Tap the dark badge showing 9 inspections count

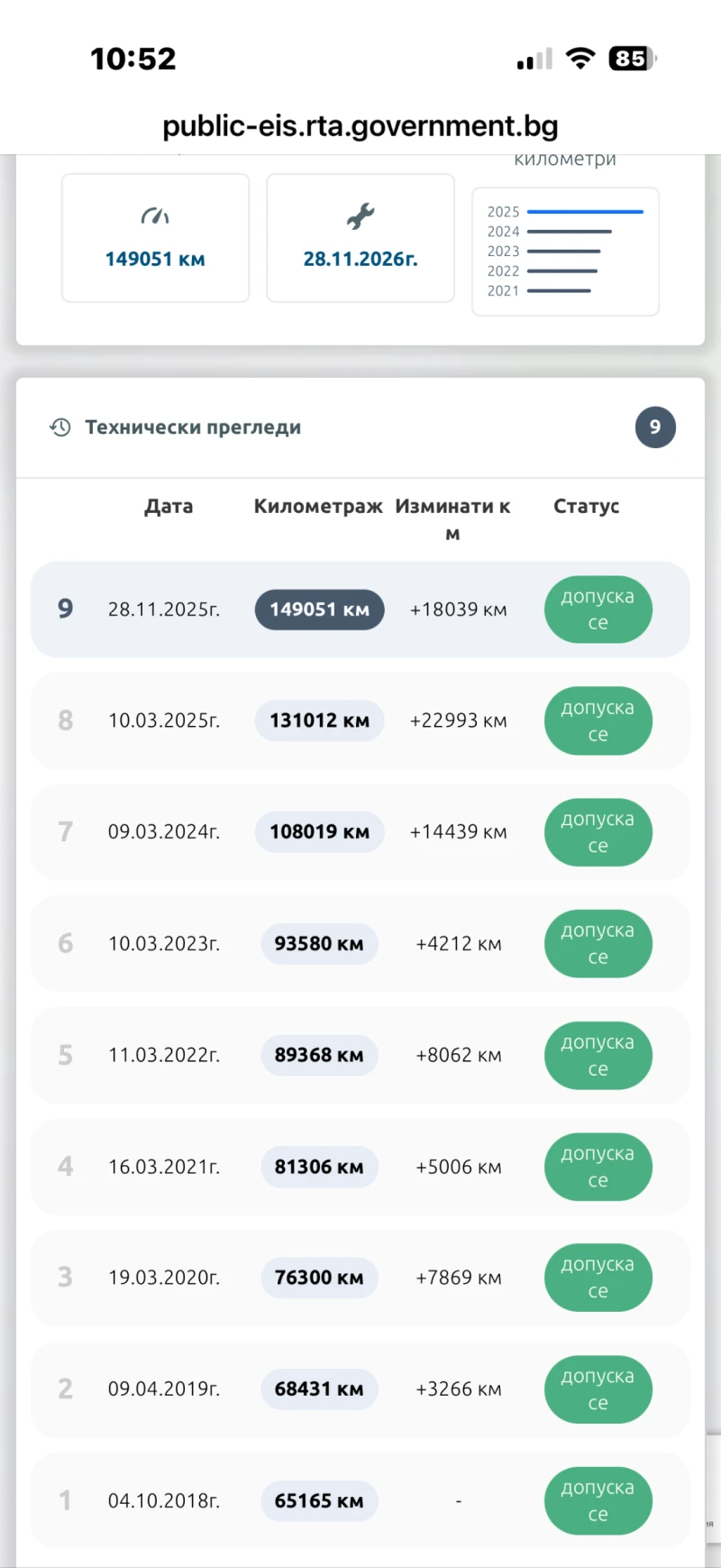click(655, 427)
